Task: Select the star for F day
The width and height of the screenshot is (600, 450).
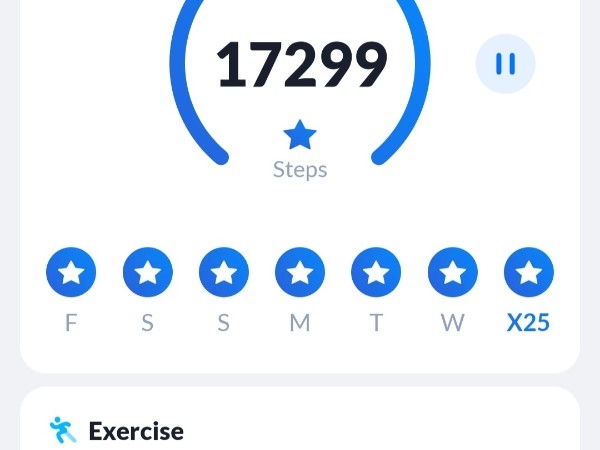Action: [71, 273]
